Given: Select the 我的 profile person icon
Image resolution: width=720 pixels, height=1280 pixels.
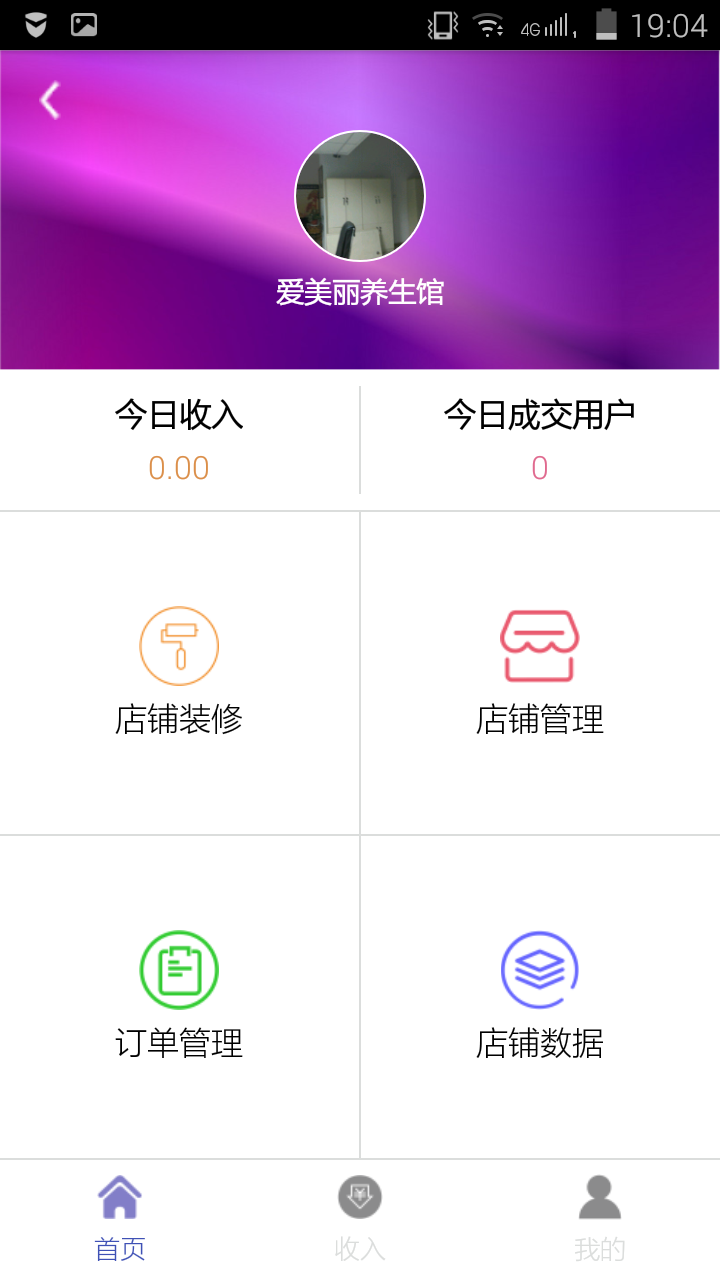Looking at the screenshot, I should (598, 1196).
